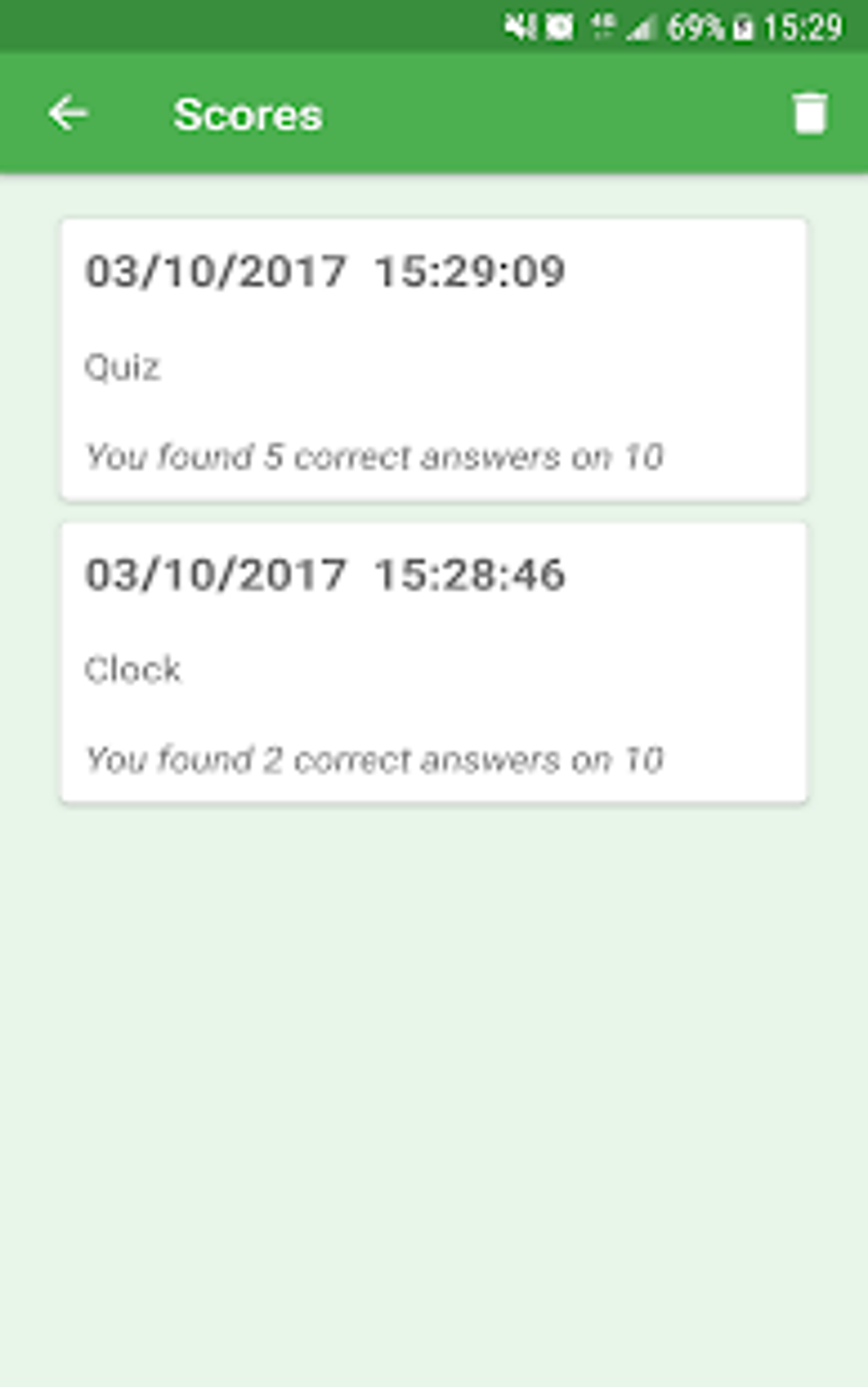
Task: Tap 'You found 5 correct answers on 10'
Action: coord(374,456)
